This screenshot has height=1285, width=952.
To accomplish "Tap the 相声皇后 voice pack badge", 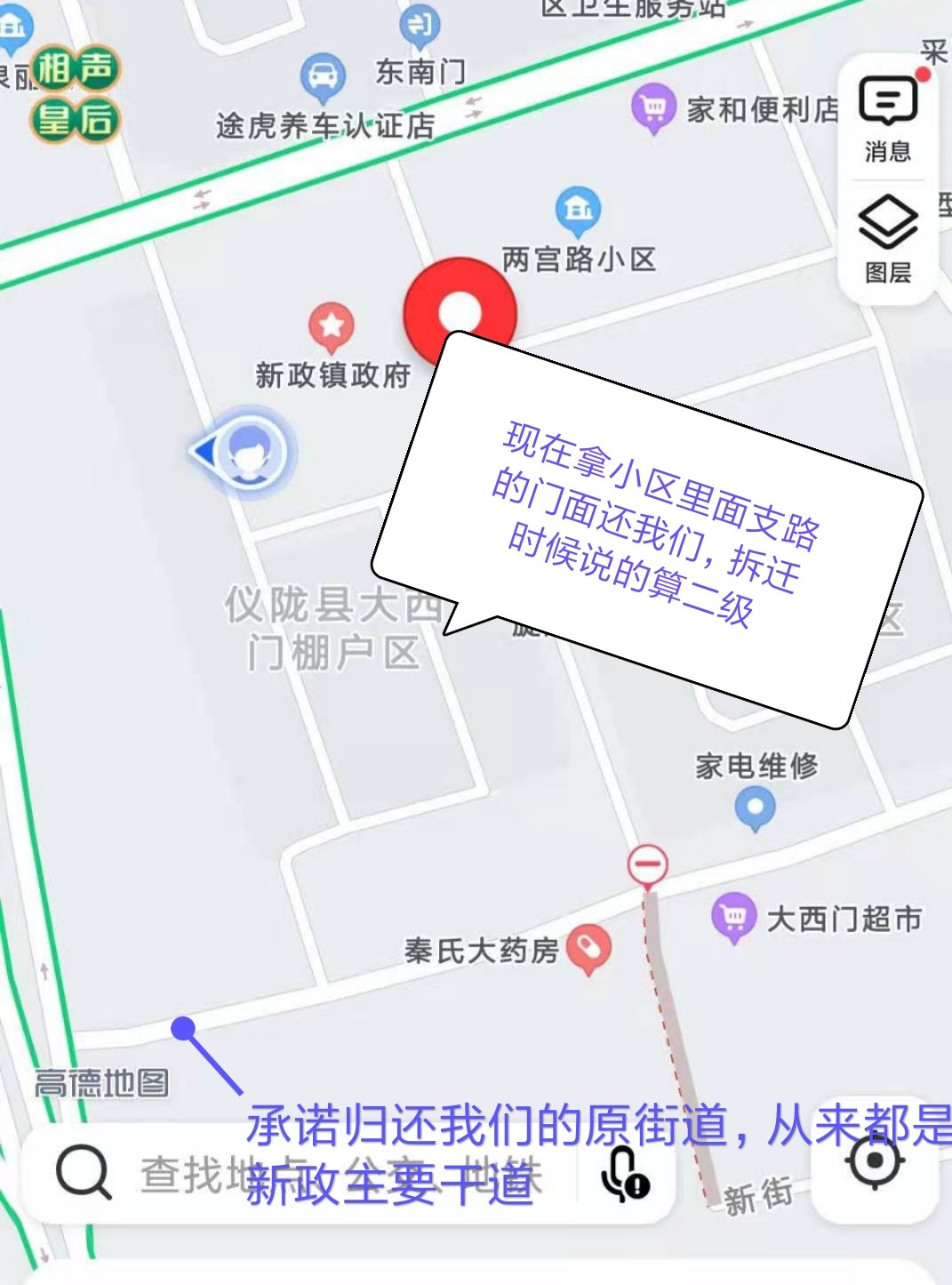I will pyautogui.click(x=75, y=94).
